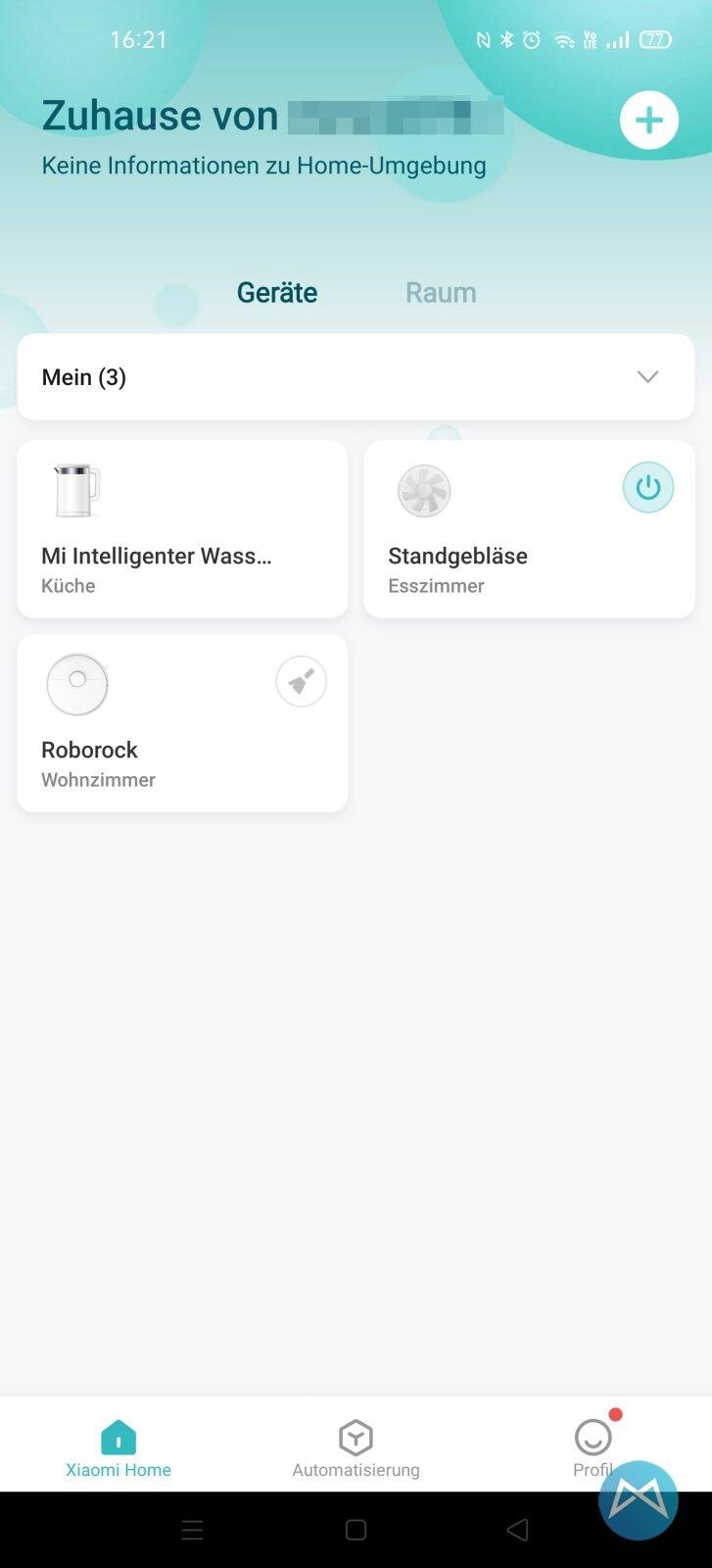Add a new device with plus button
Viewport: 712px width, 1568px height.
click(648, 121)
